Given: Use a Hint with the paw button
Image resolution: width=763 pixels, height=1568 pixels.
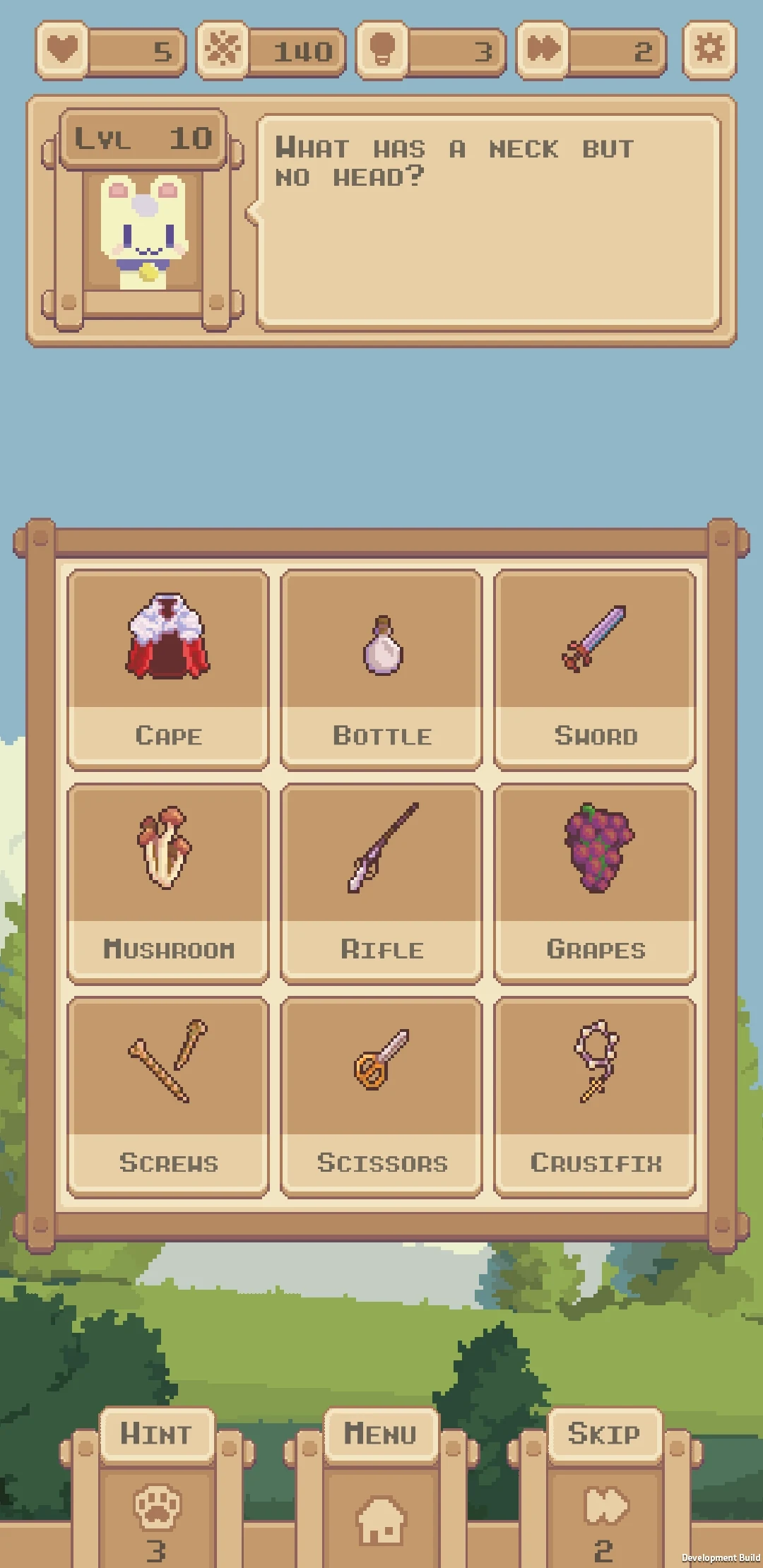Looking at the screenshot, I should coord(157,1497).
